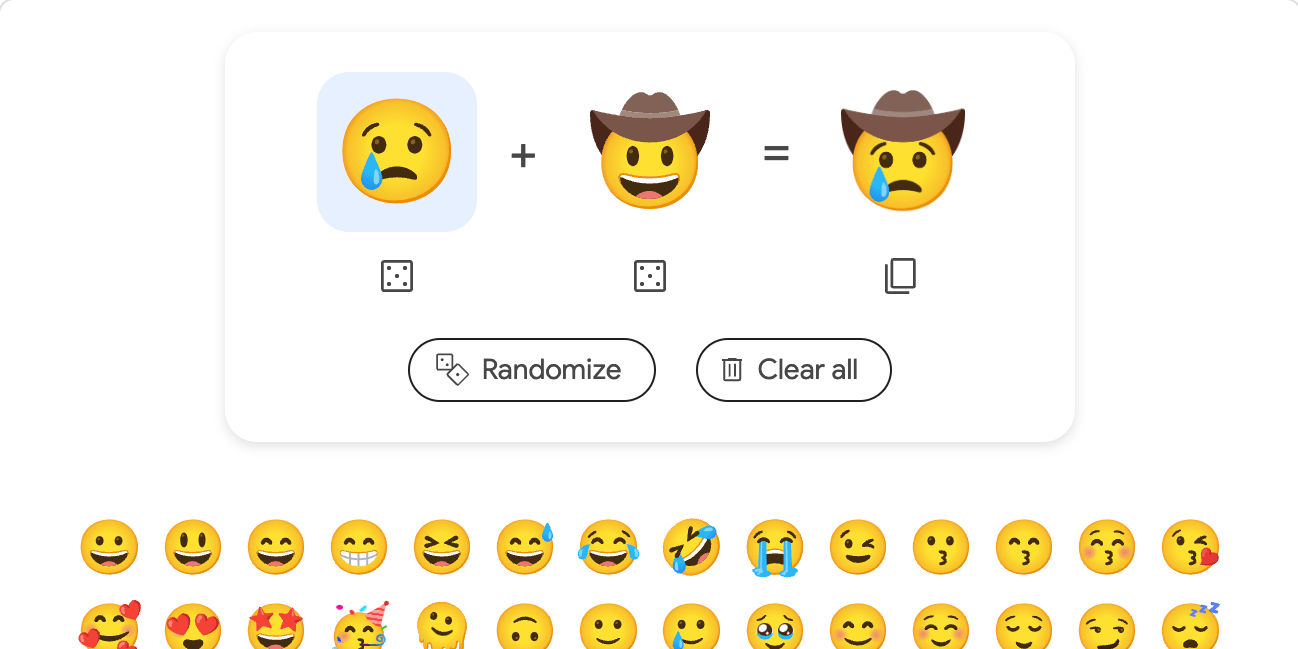Image resolution: width=1298 pixels, height=649 pixels.
Task: Choose the loudly crying face emoji
Action: click(775, 547)
